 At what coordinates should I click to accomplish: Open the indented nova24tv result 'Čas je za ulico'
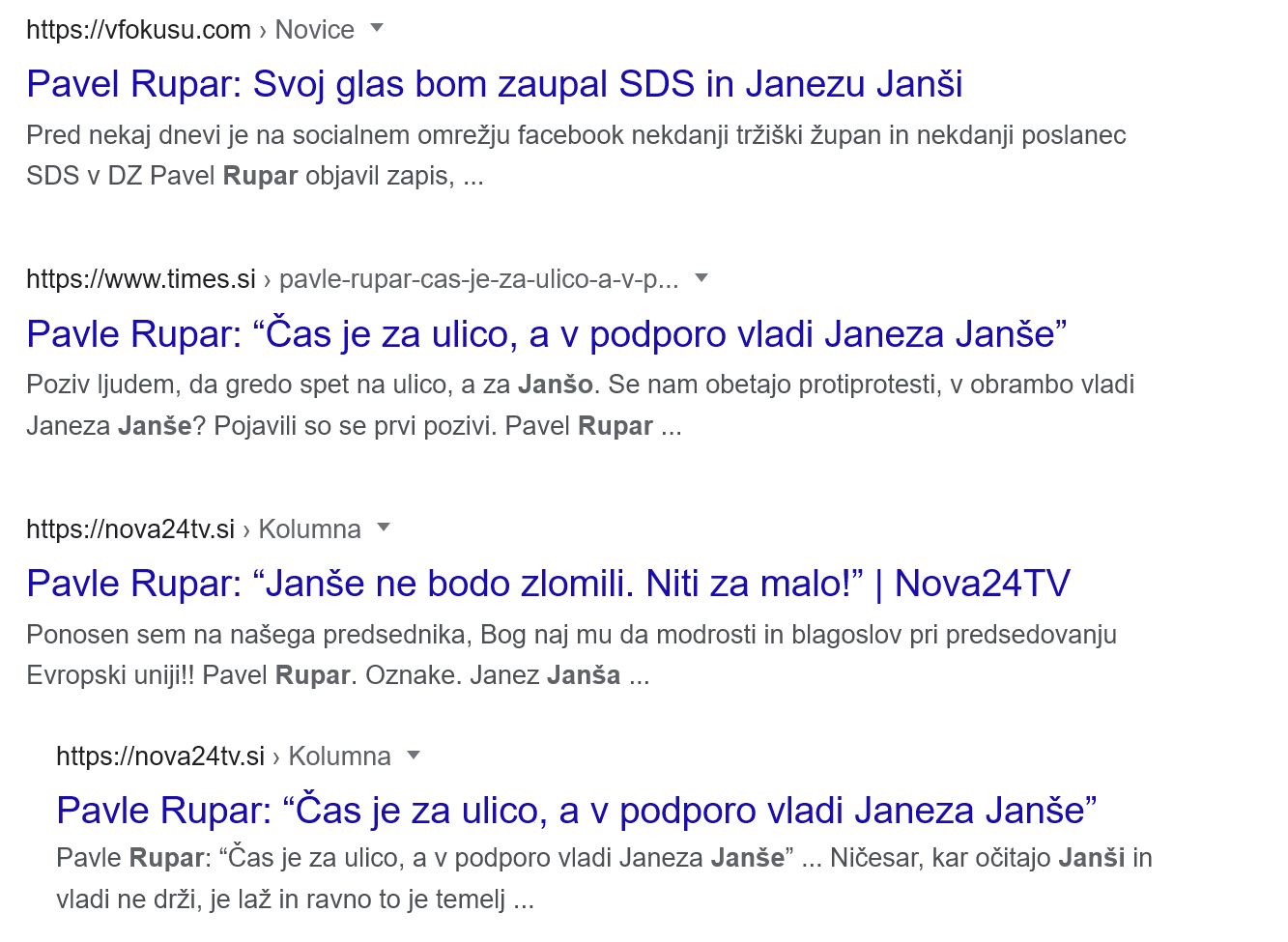(576, 811)
